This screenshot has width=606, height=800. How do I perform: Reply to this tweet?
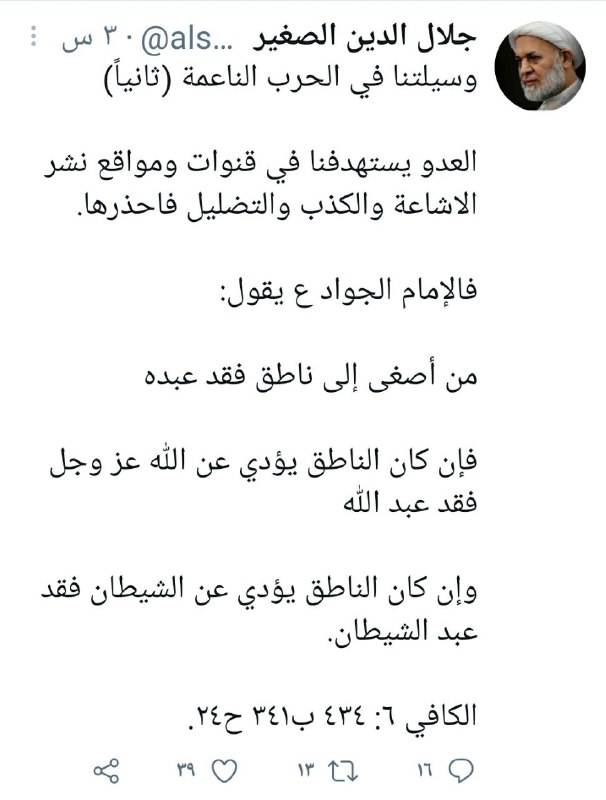(x=461, y=770)
